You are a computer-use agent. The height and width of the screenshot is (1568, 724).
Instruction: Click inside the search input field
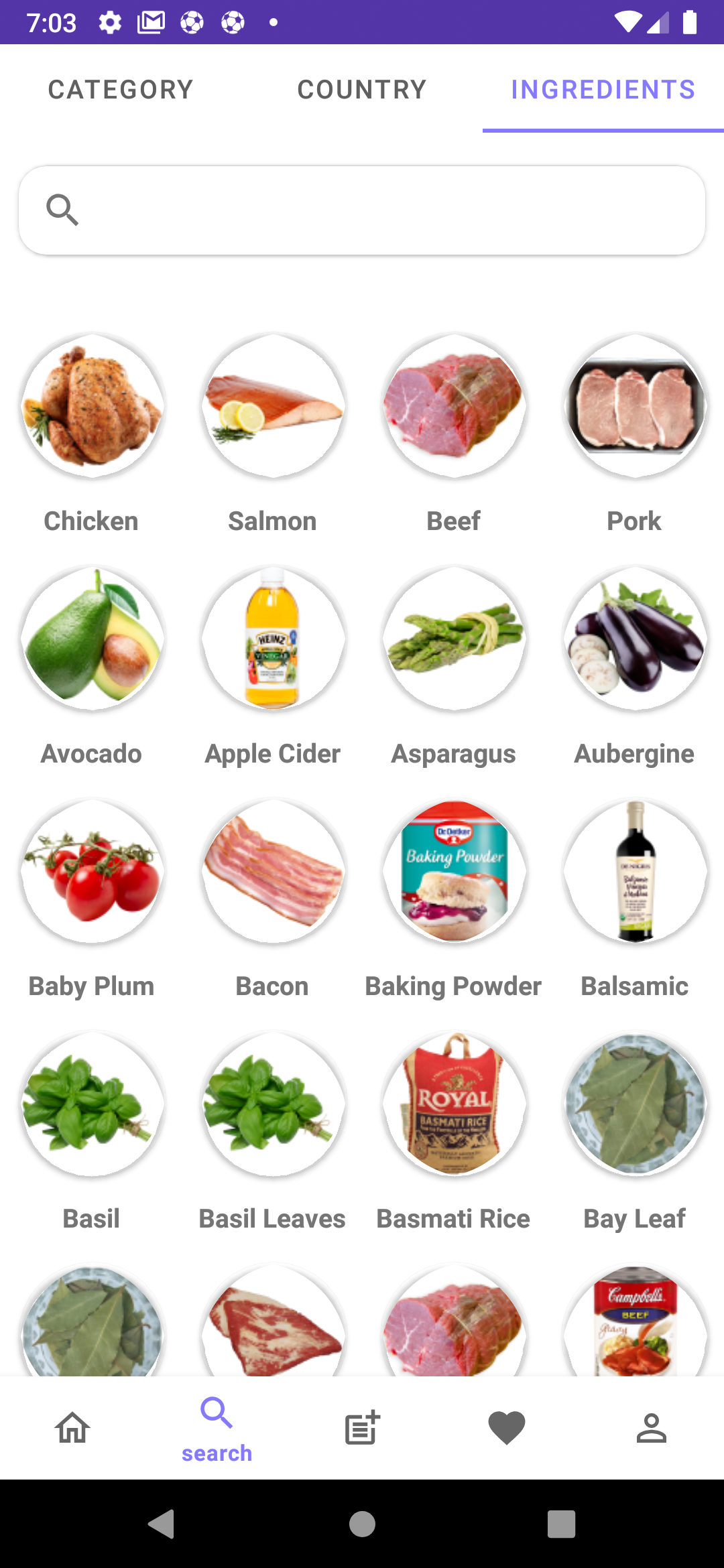point(362,209)
